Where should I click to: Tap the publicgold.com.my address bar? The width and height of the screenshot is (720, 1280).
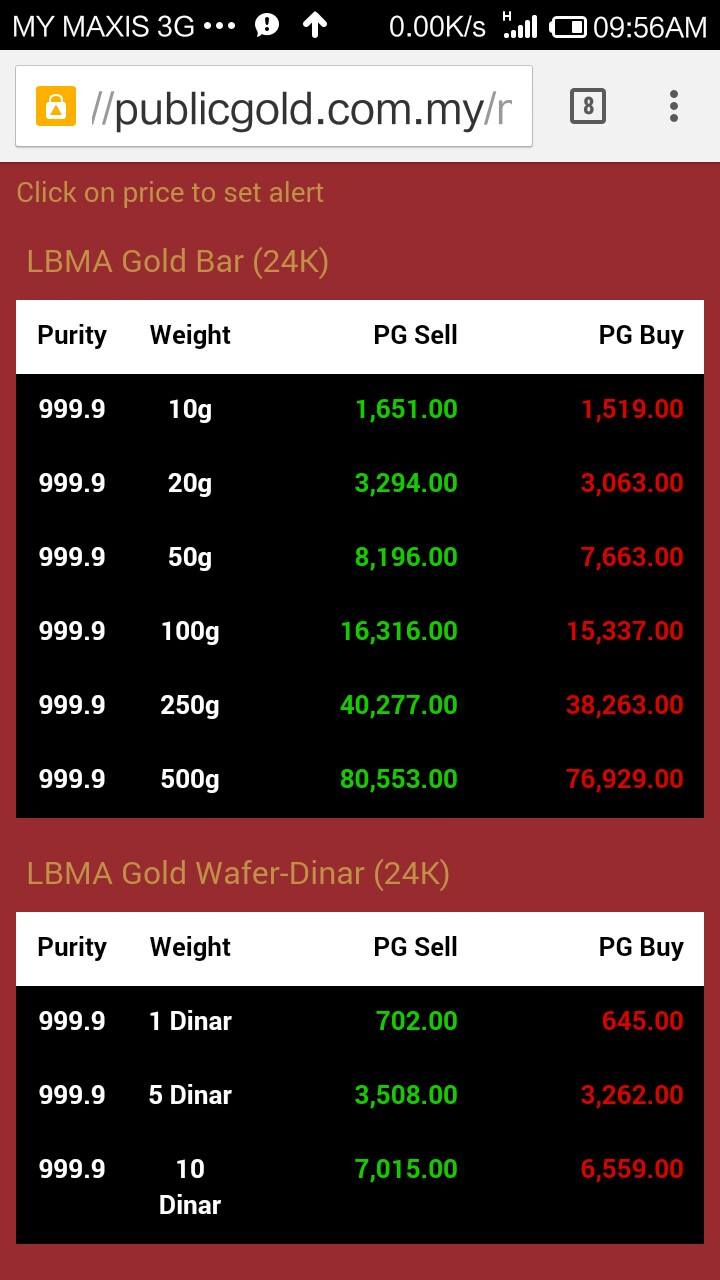(x=273, y=107)
